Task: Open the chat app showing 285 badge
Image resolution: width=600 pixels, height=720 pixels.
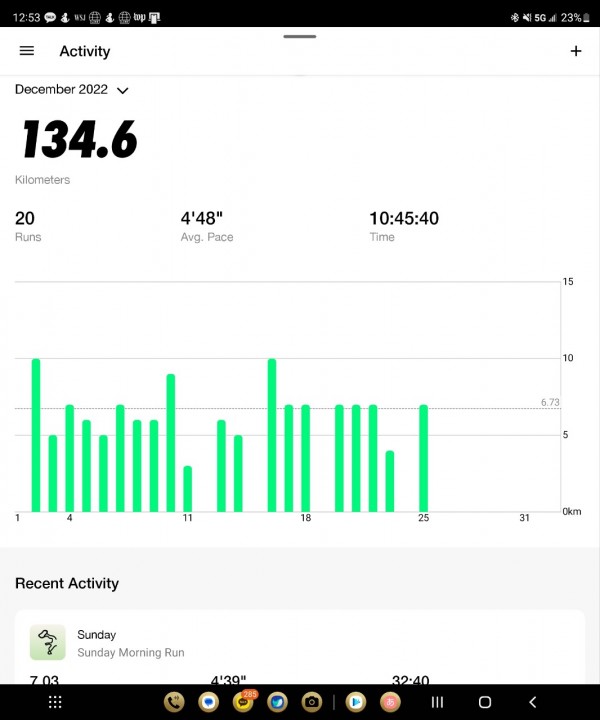Action: tap(244, 702)
